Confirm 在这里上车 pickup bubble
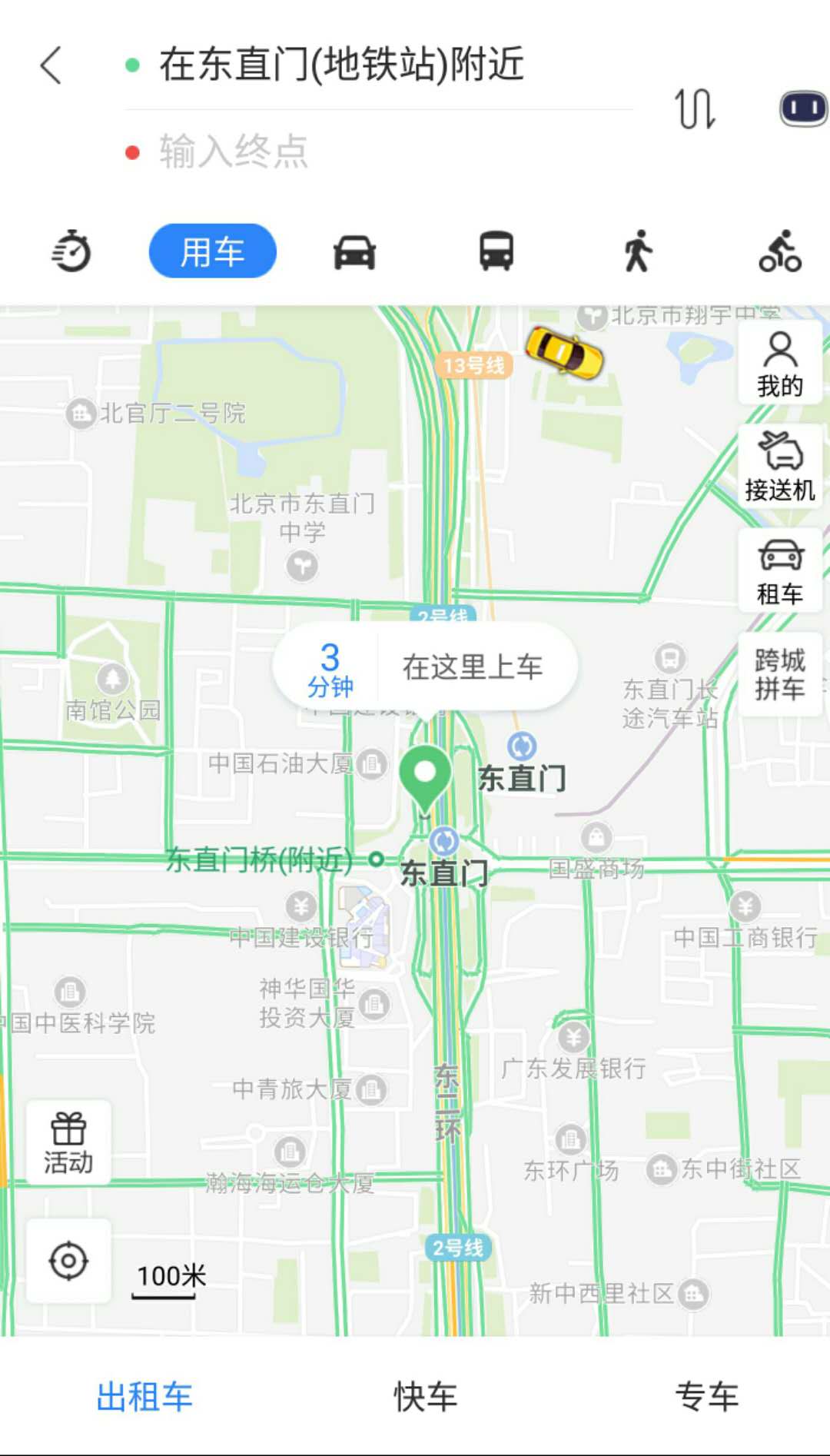The image size is (830, 1456). 473,667
